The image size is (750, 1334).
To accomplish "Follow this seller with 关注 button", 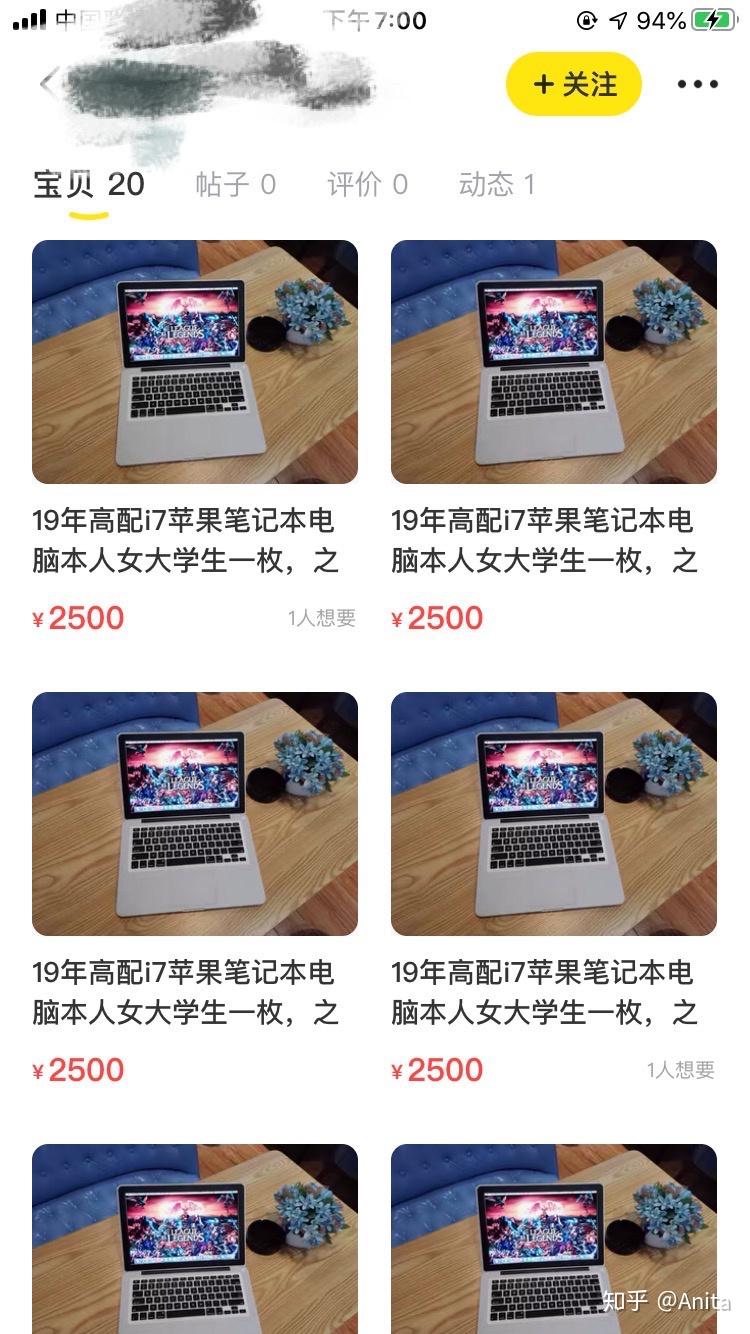I will tap(574, 84).
